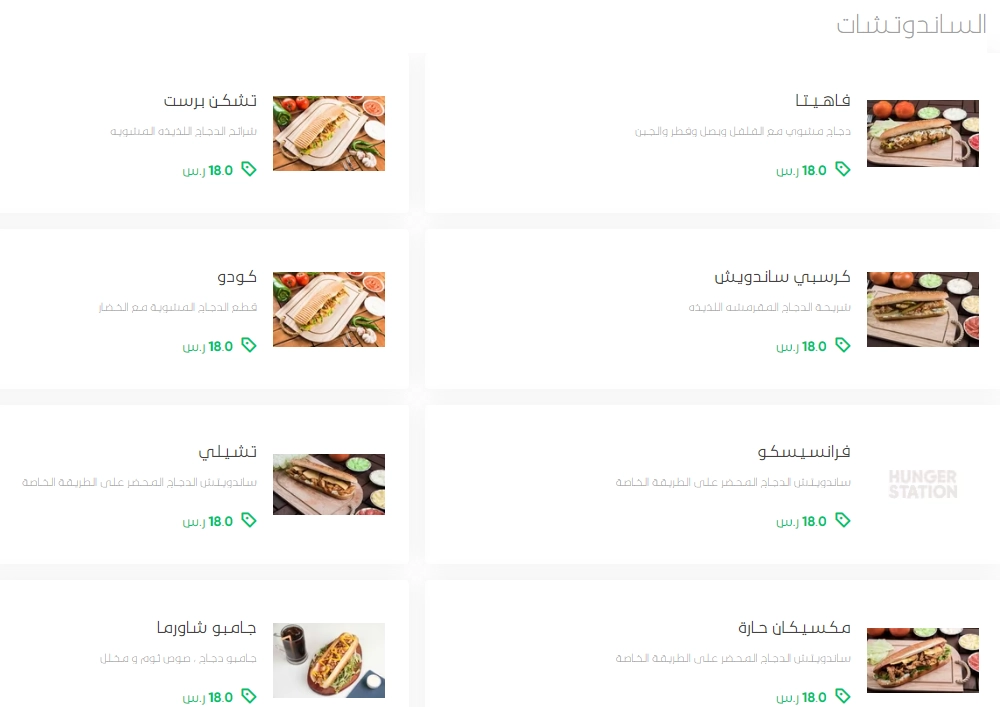This screenshot has height=707, width=1000.
Task: Open the فاهيتا sandwich card
Action: tap(712, 133)
